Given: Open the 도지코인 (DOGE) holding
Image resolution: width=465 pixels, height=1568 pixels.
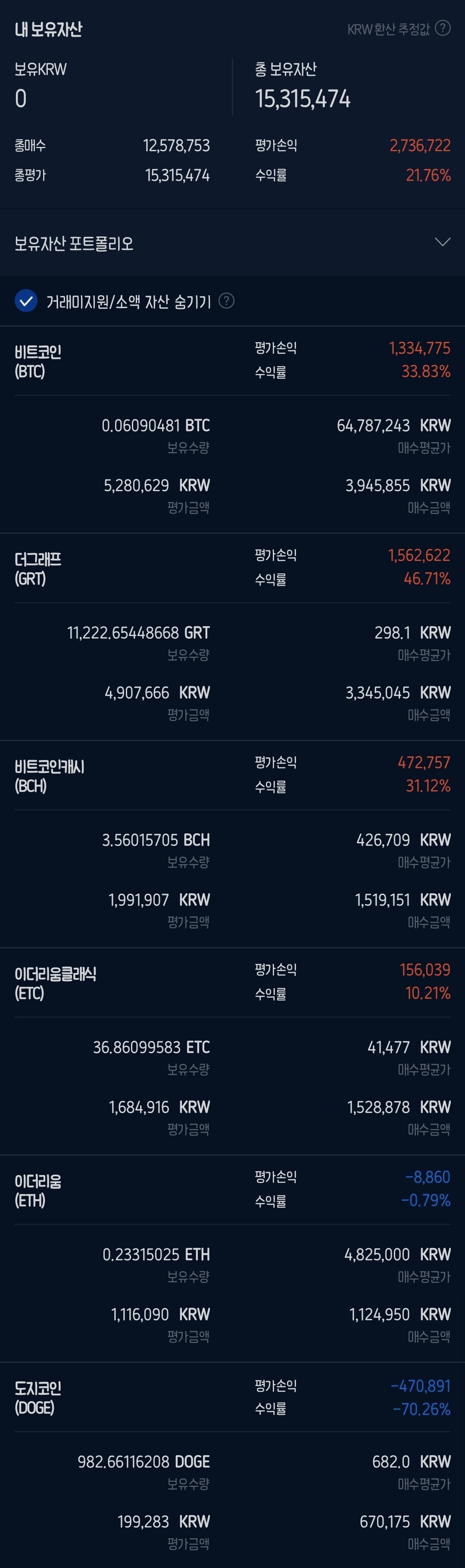Looking at the screenshot, I should point(38,1397).
